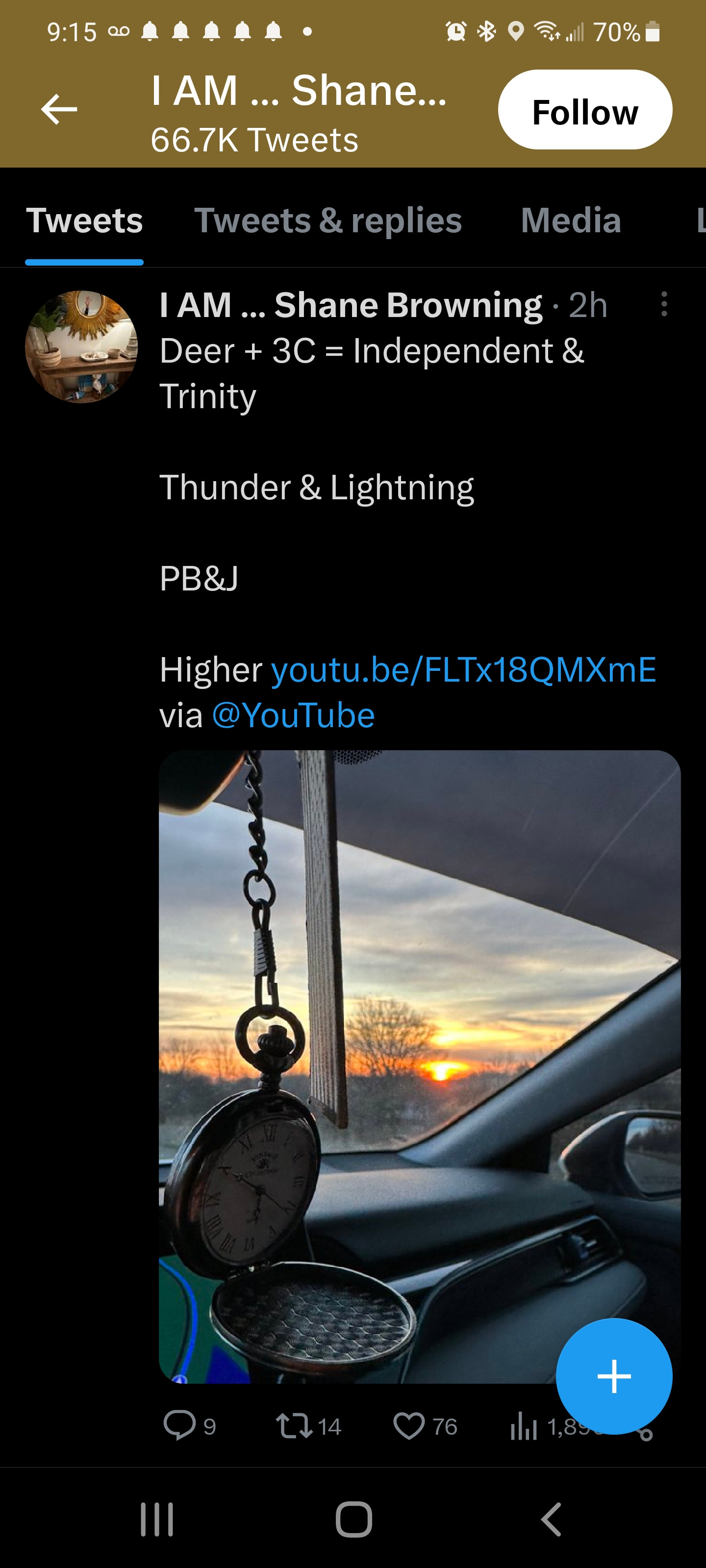706x1568 pixels.
Task: Like Shane Browning's tweet
Action: tap(409, 1426)
